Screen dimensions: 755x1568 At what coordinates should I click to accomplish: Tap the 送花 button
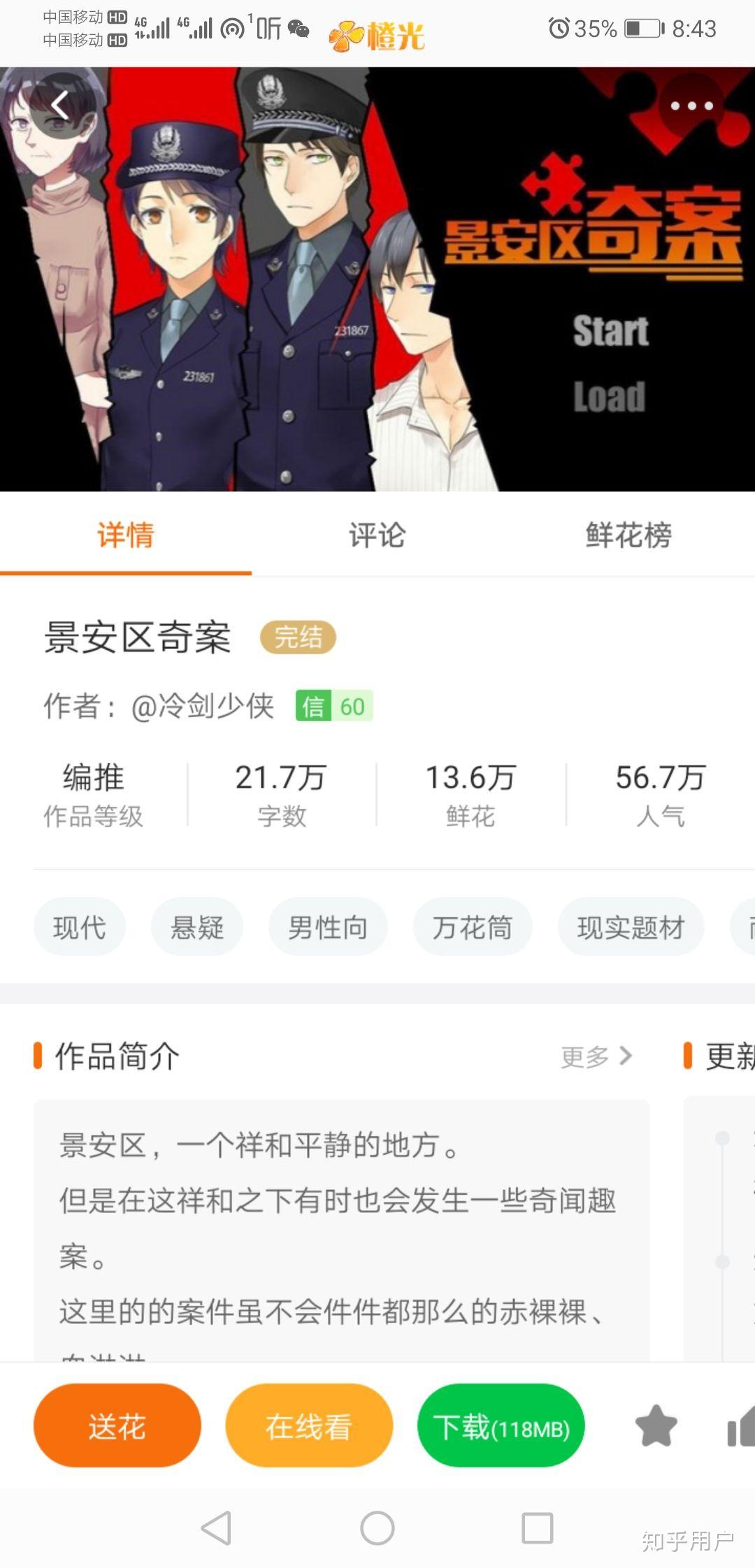pos(117,1426)
